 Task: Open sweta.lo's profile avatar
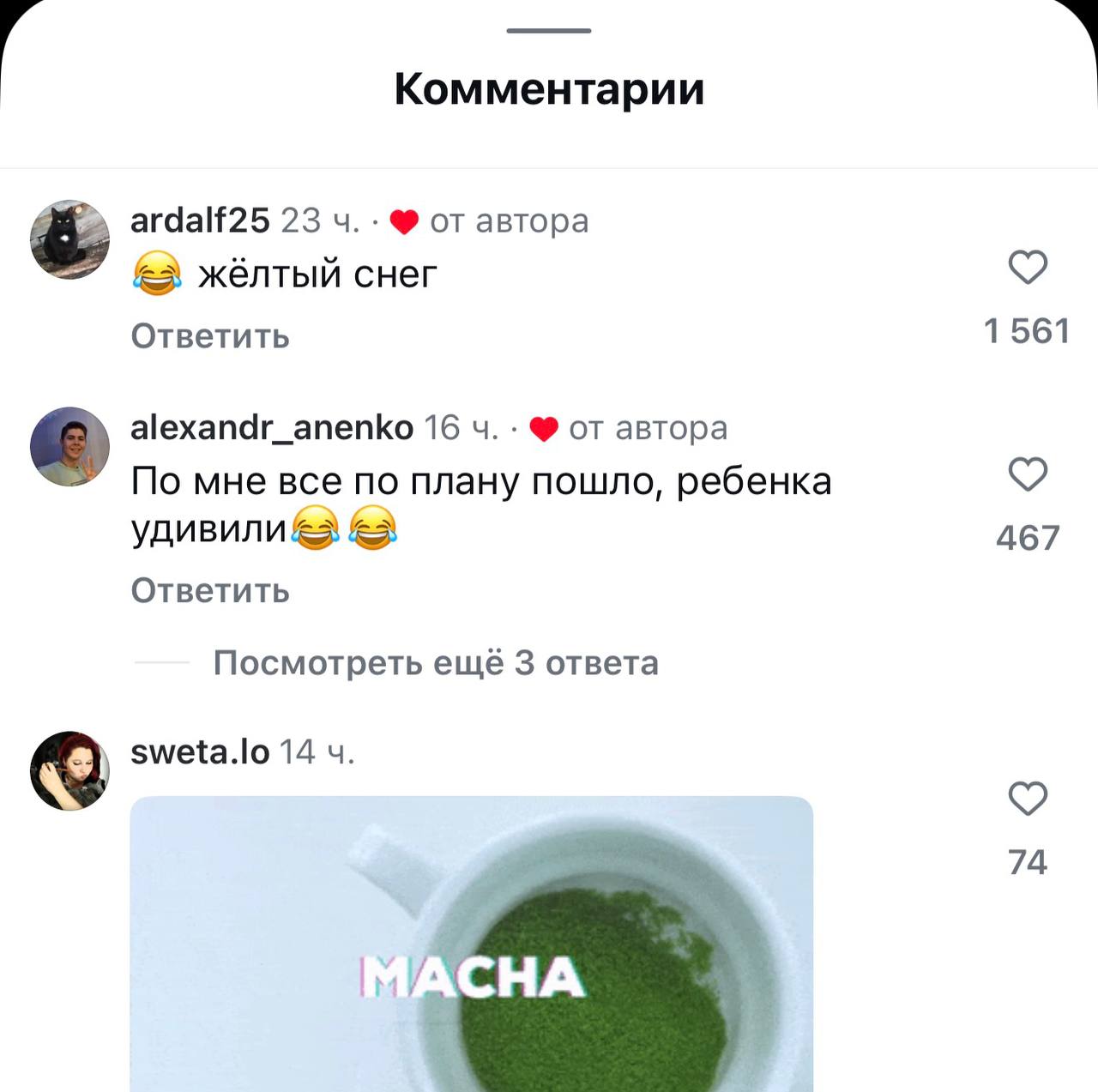tap(69, 771)
